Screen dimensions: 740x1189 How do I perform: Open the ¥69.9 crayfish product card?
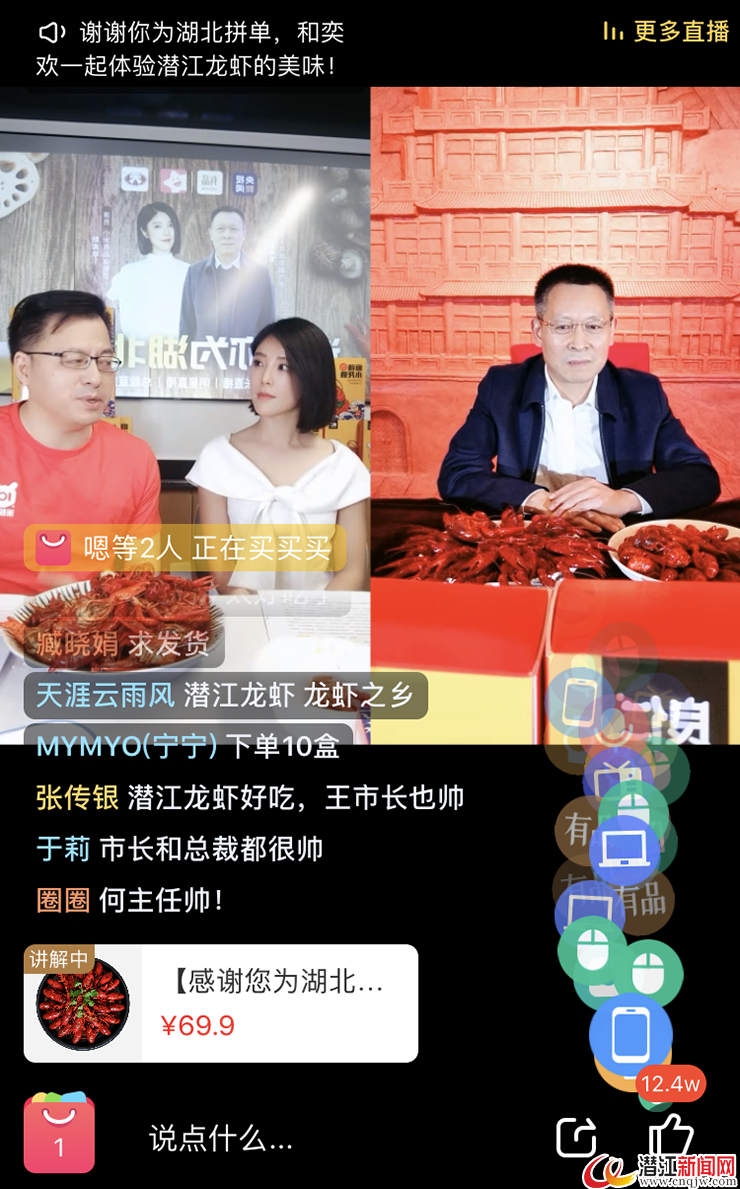tap(221, 1002)
